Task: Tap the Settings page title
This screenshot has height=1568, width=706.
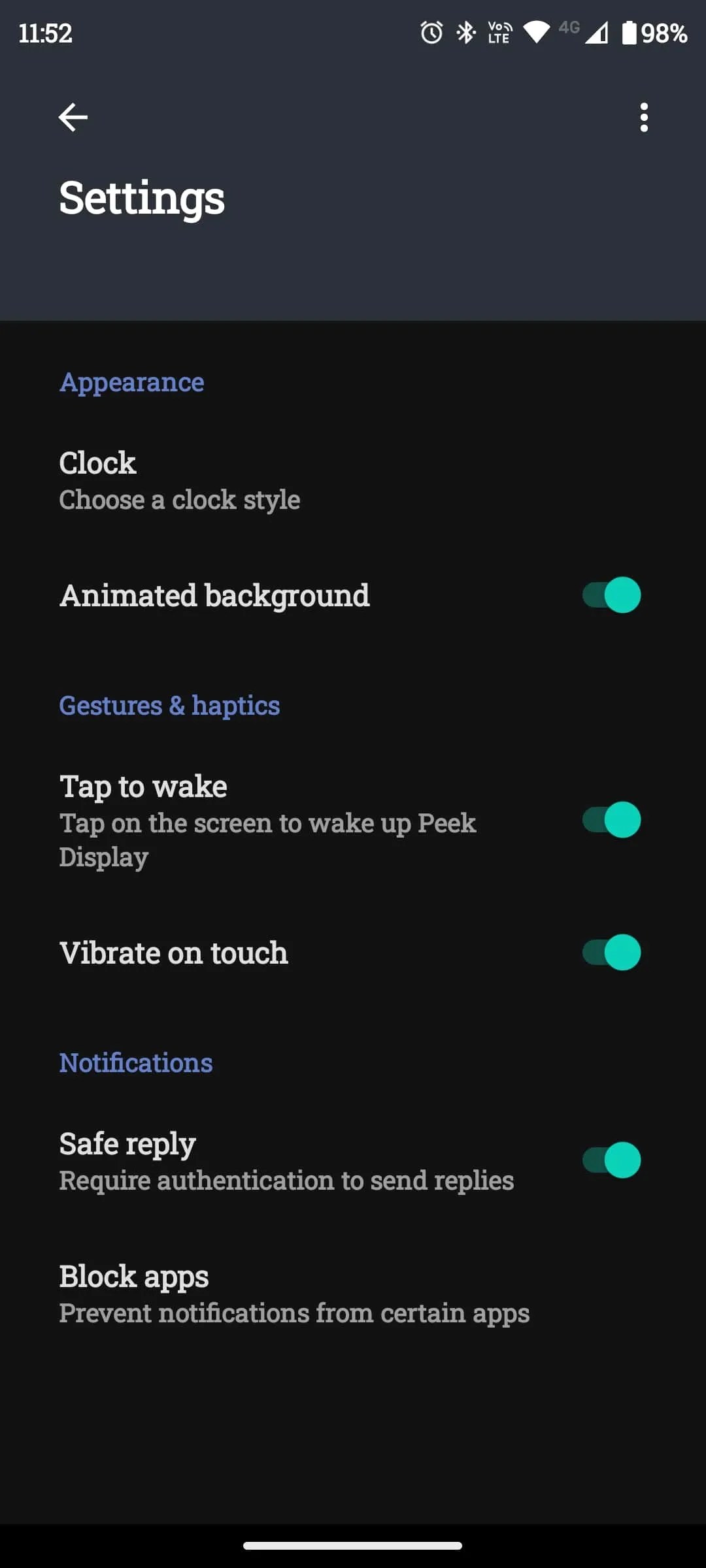Action: pos(142,197)
